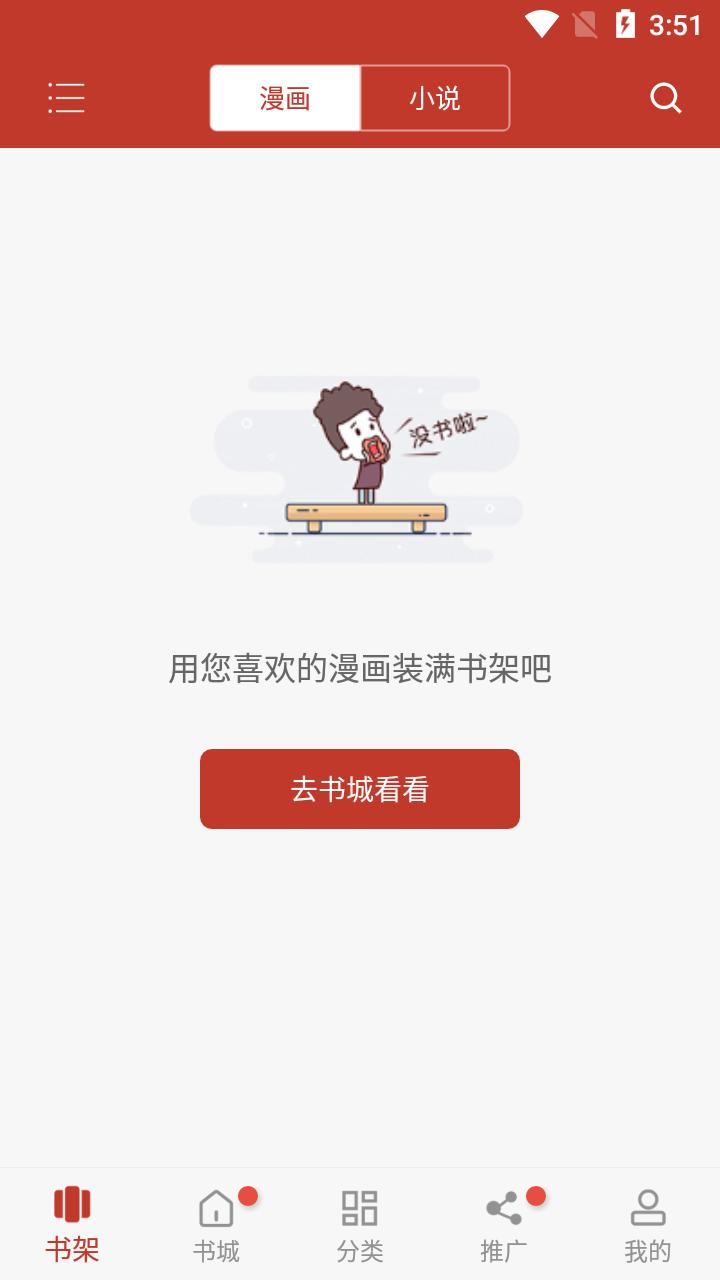This screenshot has width=720, height=1280.
Task: Open the 我的 bottom tab
Action: pos(648,1224)
